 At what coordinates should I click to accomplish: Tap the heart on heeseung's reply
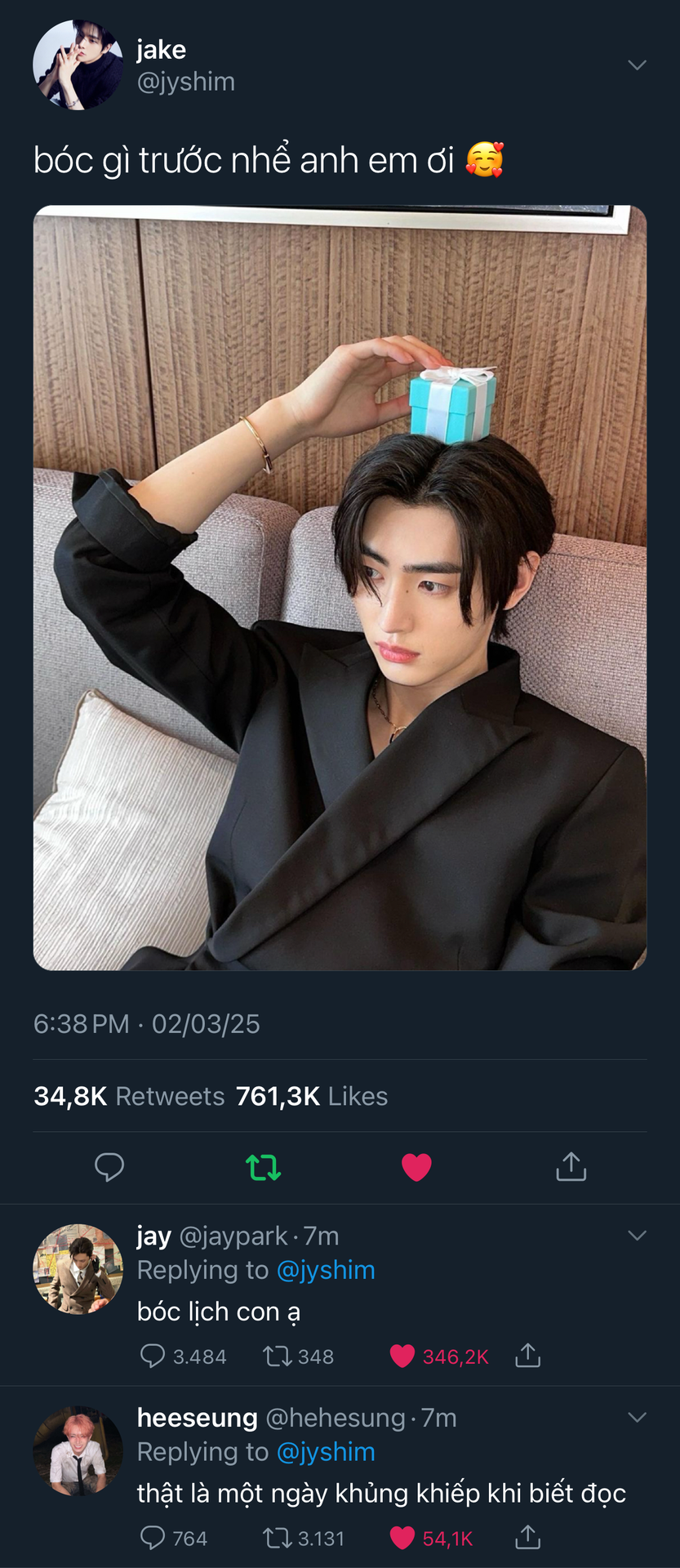[x=402, y=1539]
